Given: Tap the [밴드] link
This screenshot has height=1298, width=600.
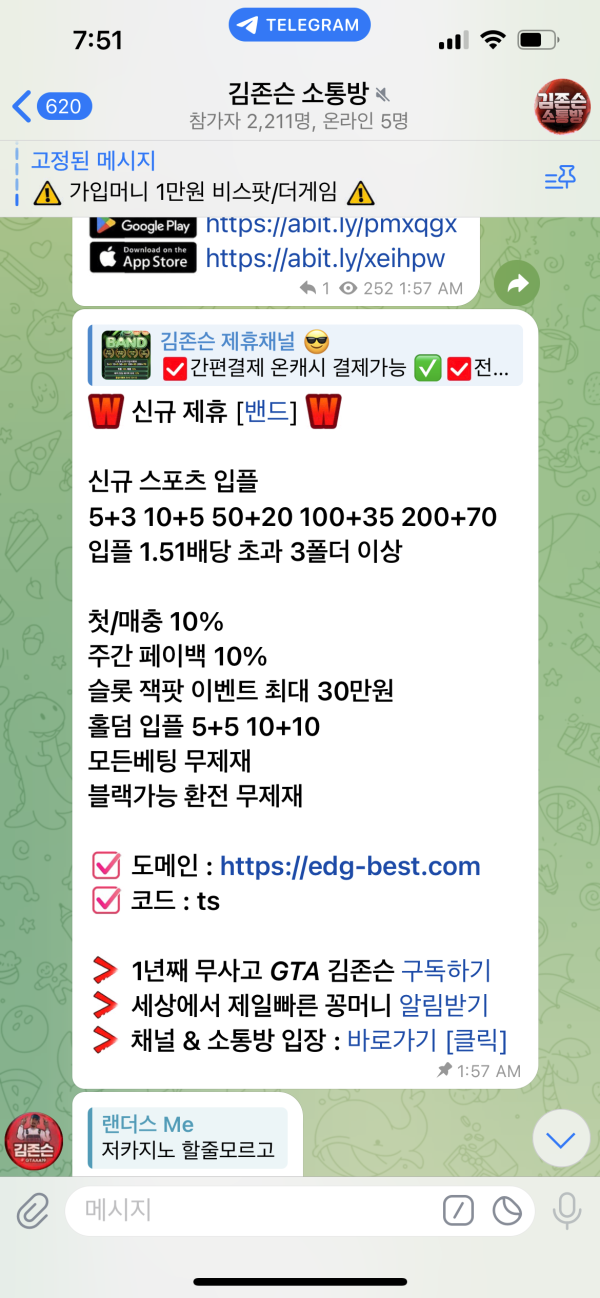Looking at the screenshot, I should (x=266, y=412).
